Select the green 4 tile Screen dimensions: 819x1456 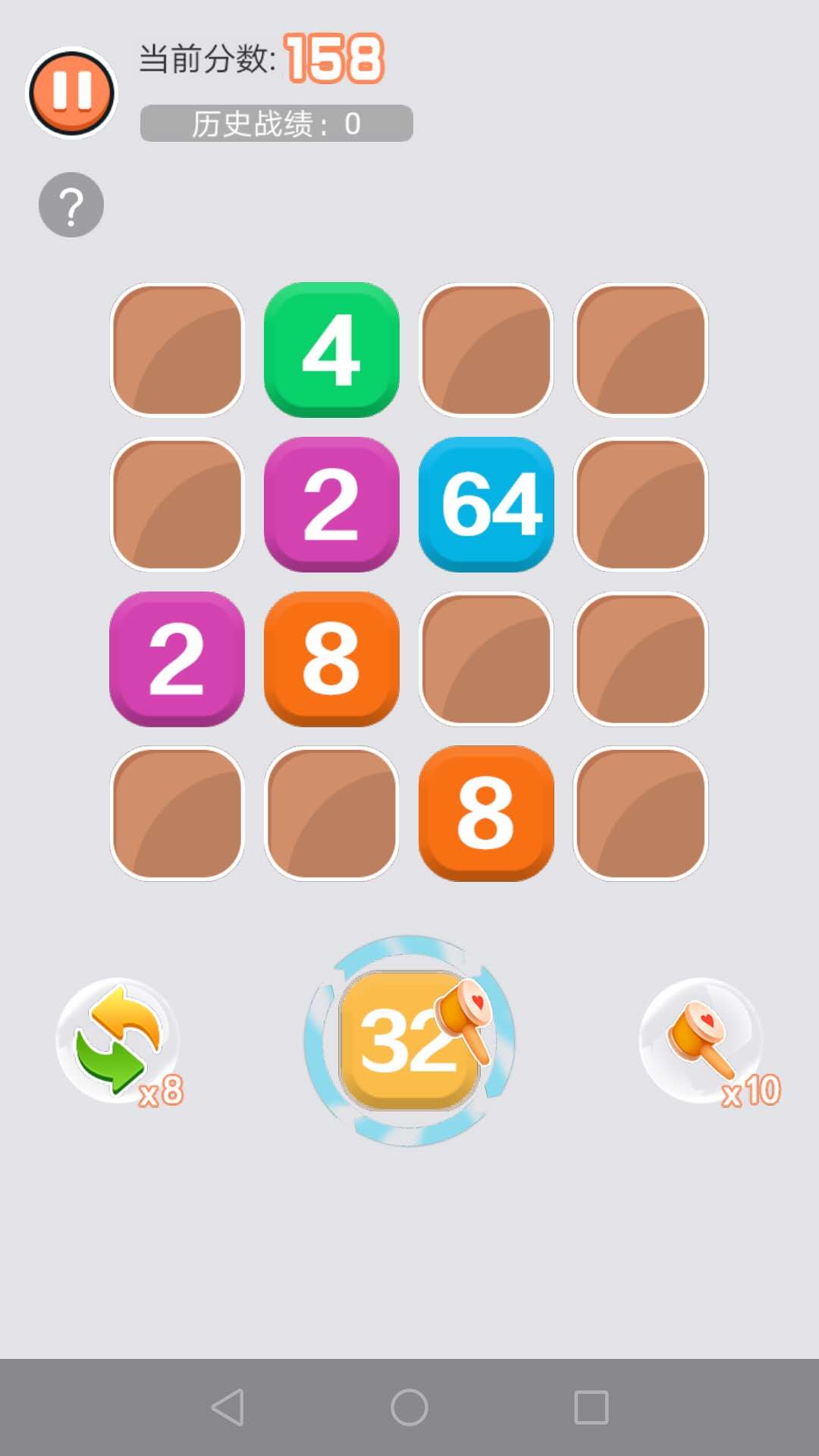[x=332, y=348]
